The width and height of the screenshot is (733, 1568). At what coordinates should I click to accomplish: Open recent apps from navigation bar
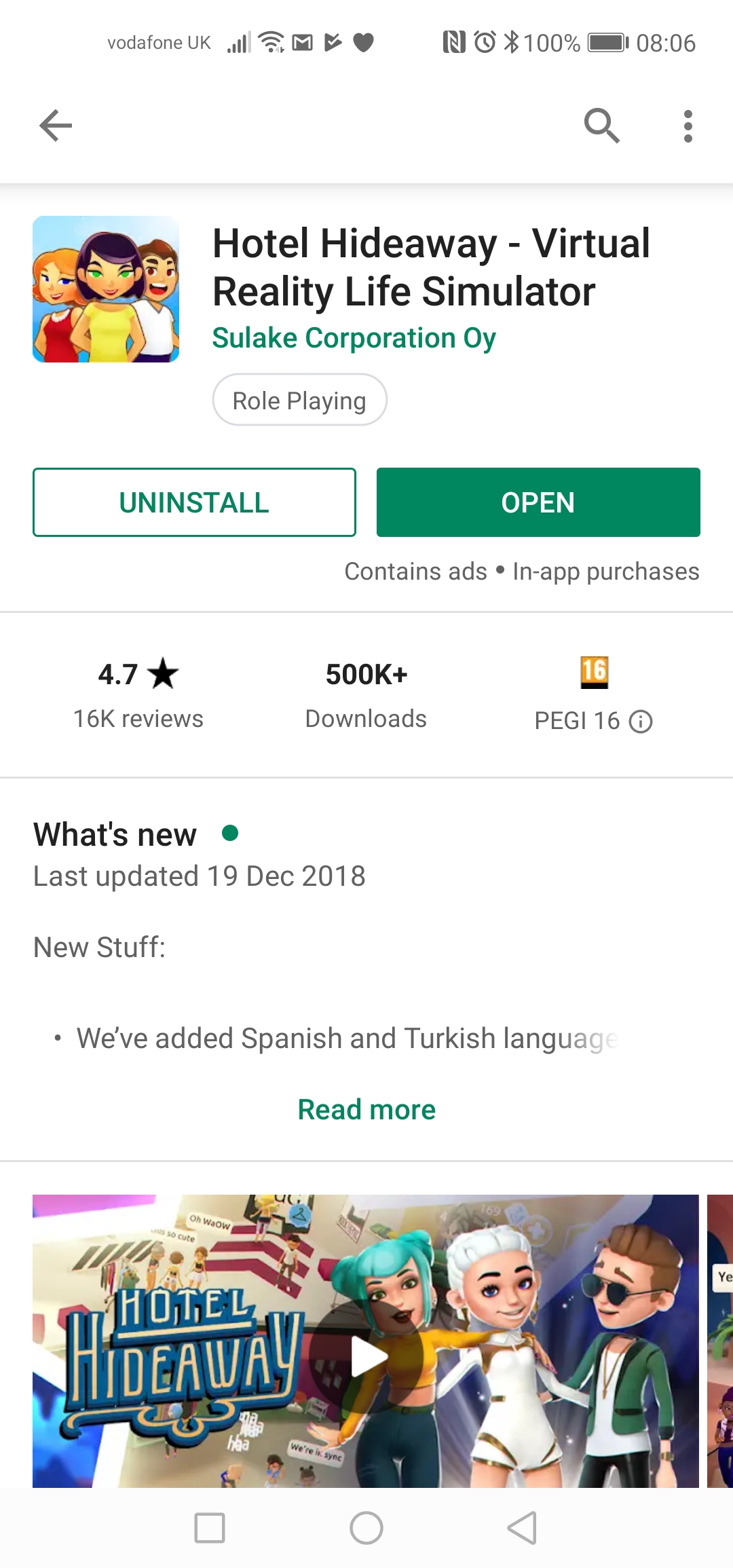click(x=210, y=1528)
